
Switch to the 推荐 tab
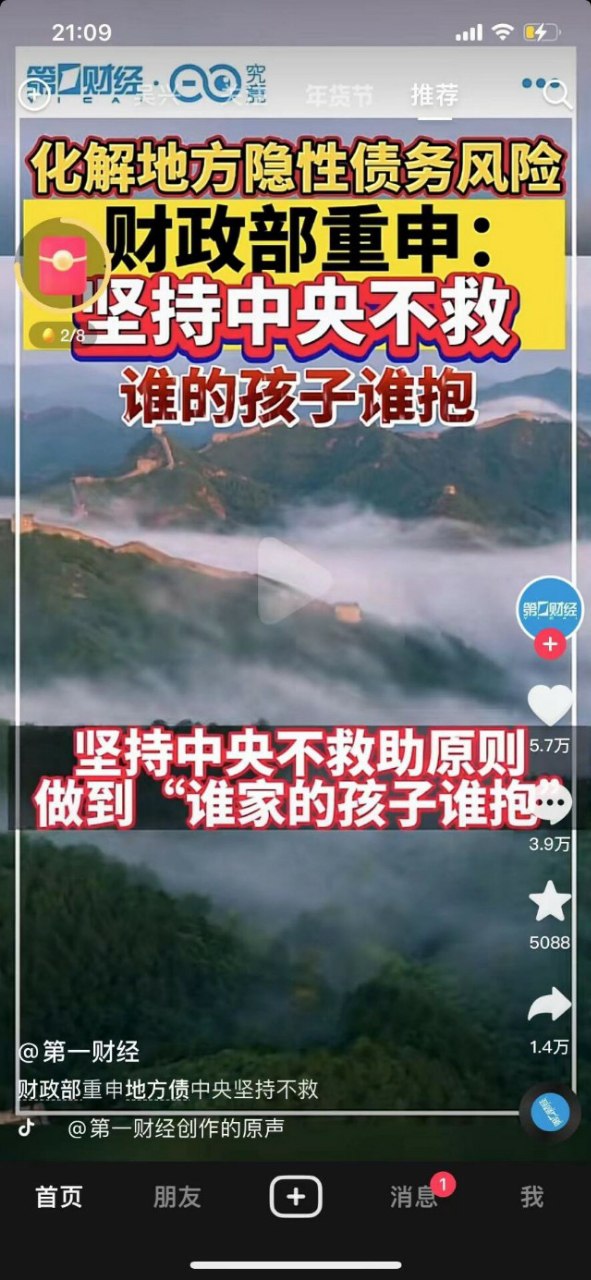[435, 96]
